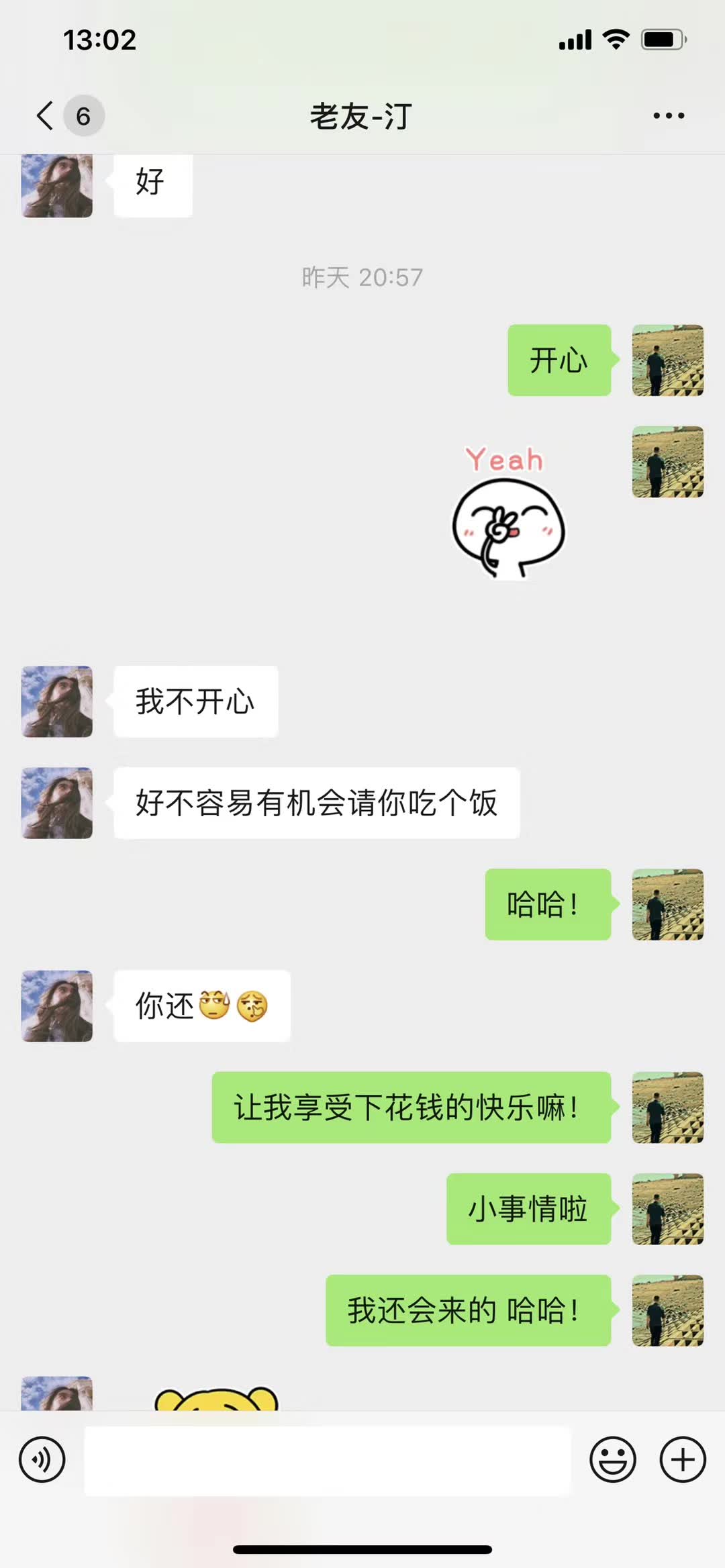Switch to voice message input
Screen dimensions: 725x1568
(x=42, y=1459)
